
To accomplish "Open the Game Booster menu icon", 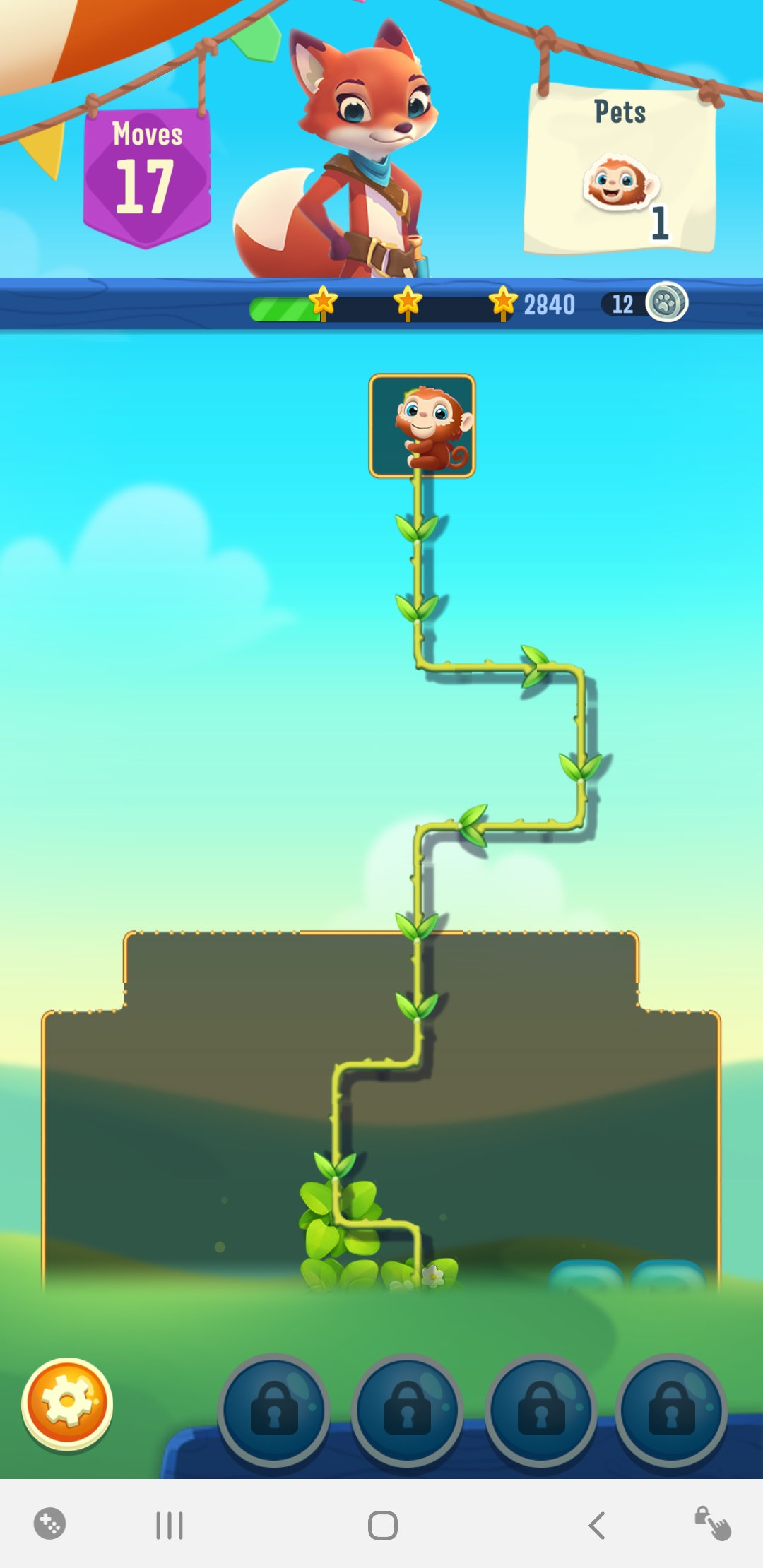I will click(49, 1524).
